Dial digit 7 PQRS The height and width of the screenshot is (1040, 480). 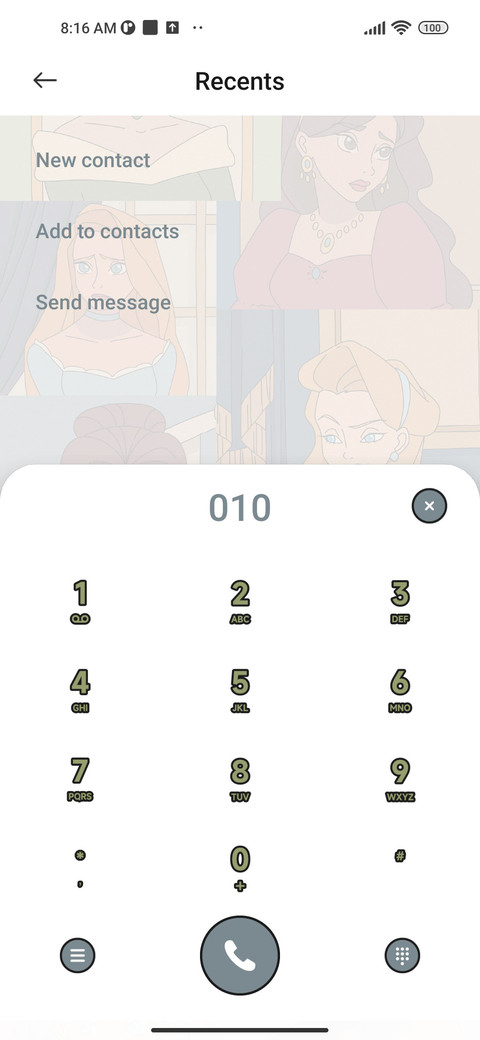click(x=80, y=779)
